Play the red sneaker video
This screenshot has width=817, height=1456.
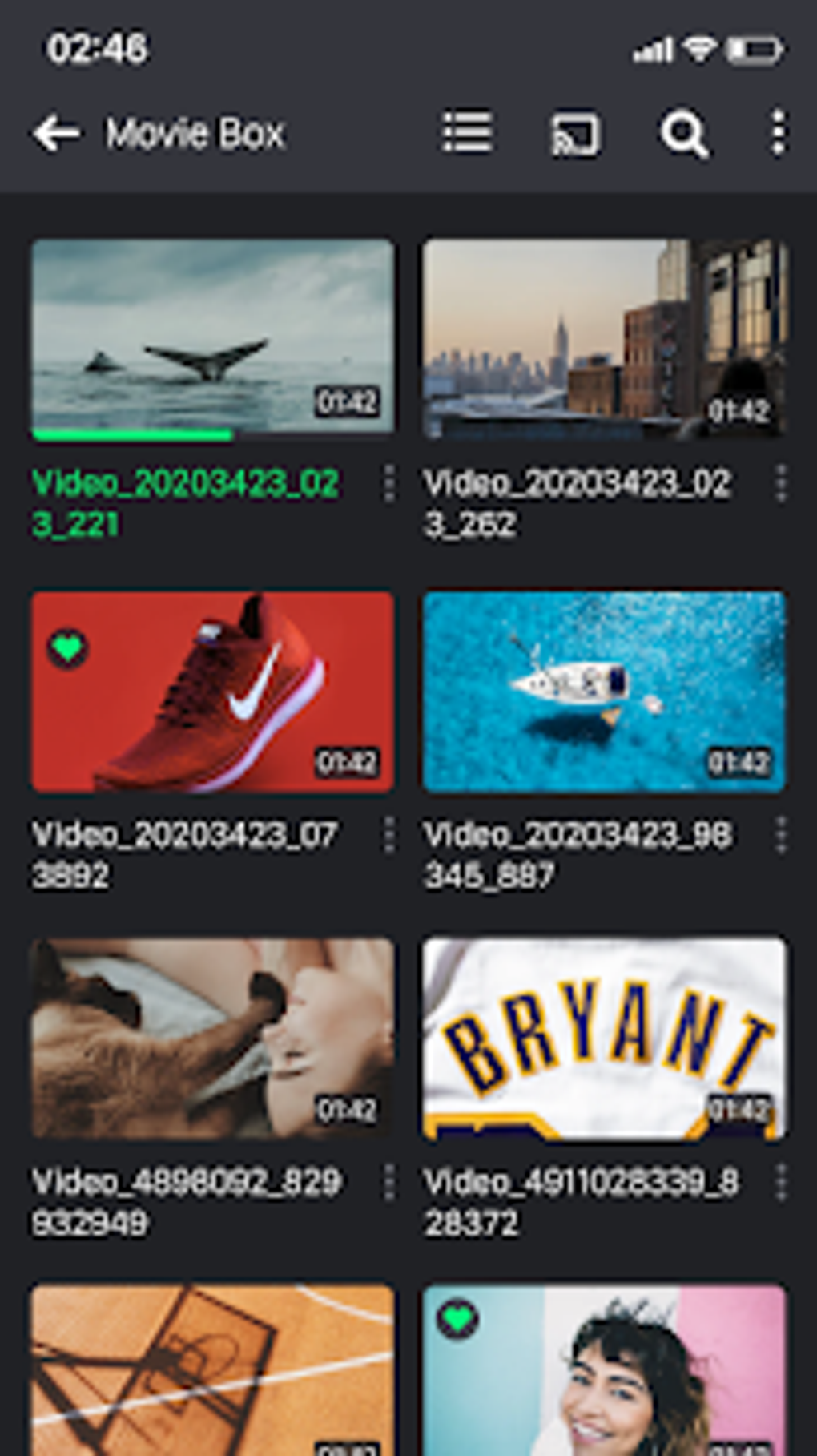[x=213, y=692]
